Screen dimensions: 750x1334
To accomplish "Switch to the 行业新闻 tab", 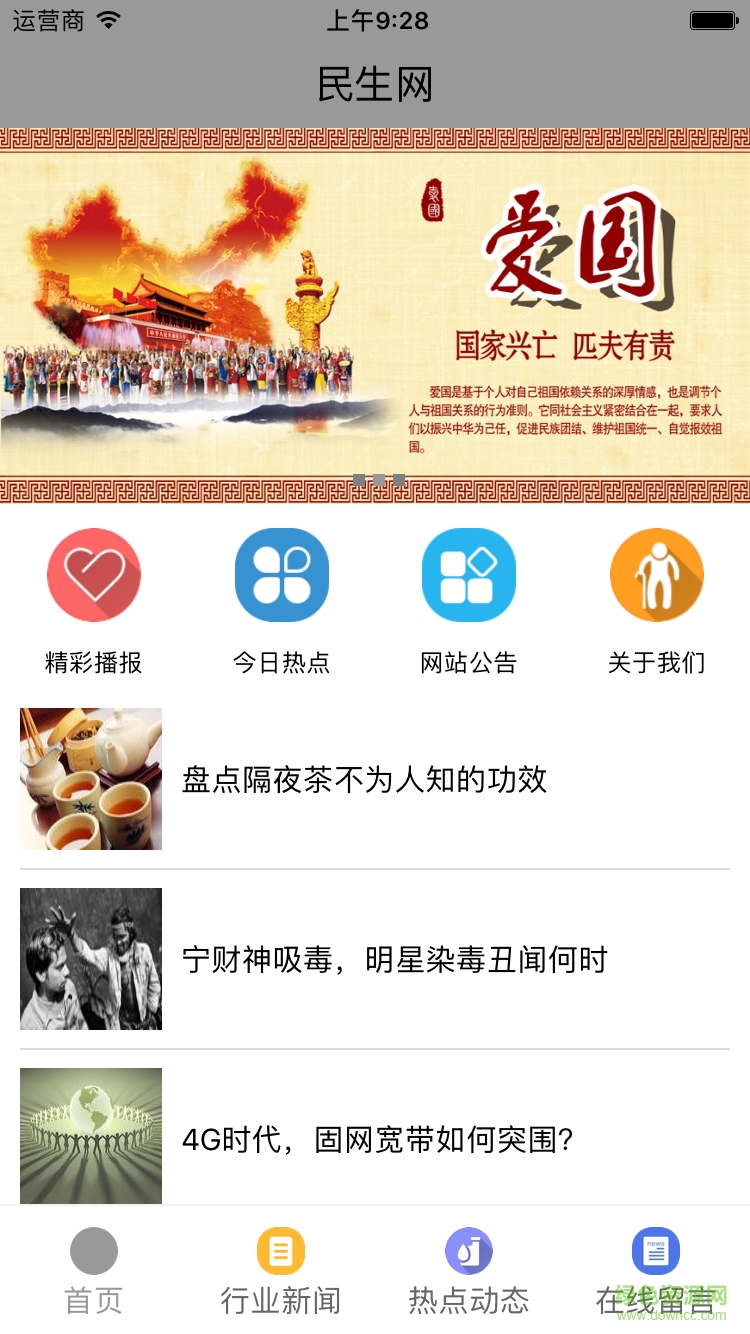I will (x=281, y=1269).
